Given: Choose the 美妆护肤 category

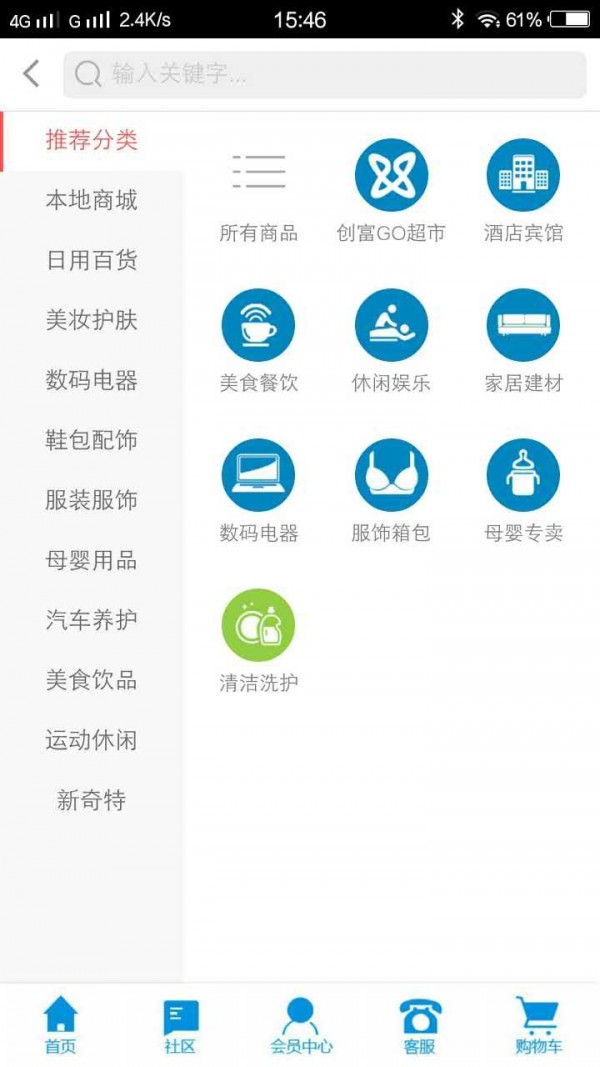Looking at the screenshot, I should 91,321.
